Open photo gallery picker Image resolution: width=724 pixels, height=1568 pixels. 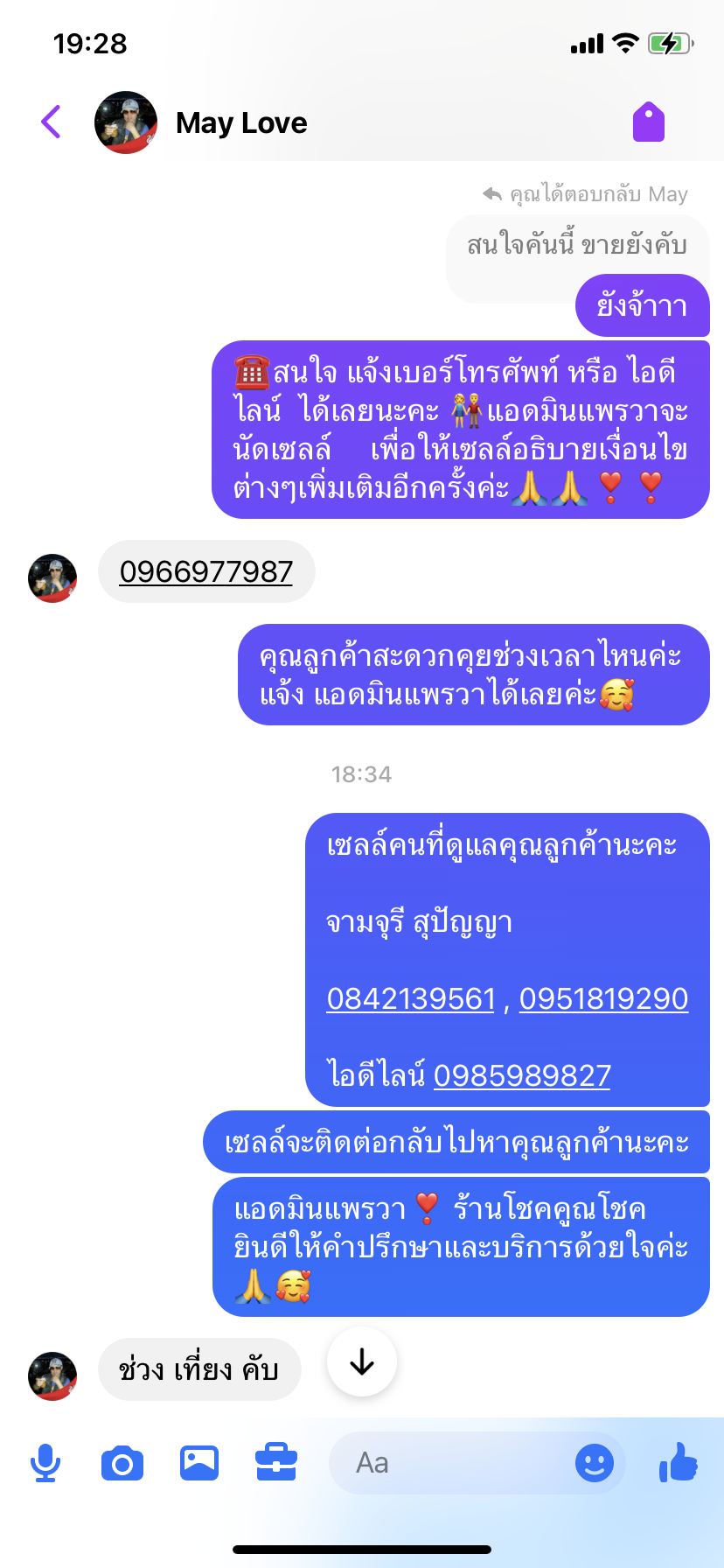click(x=199, y=1463)
